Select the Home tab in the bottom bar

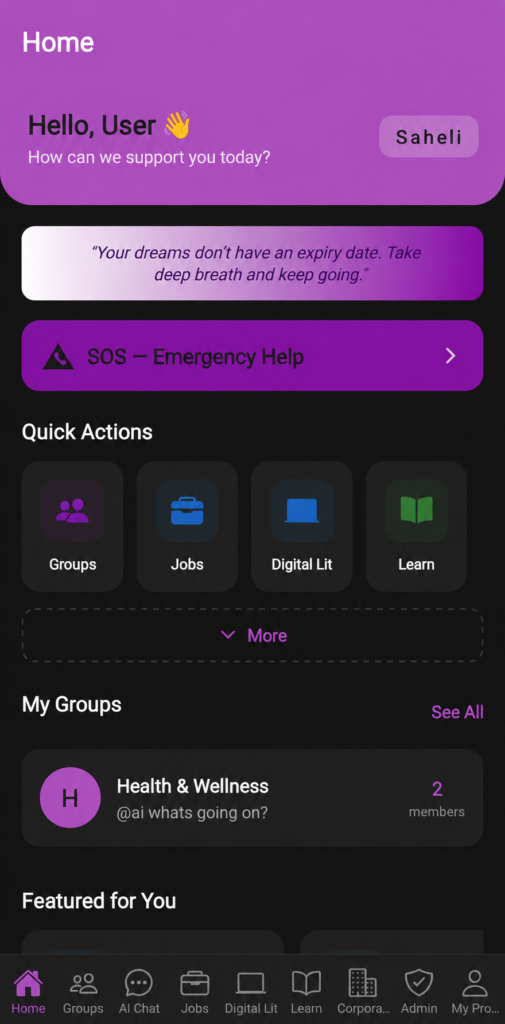(x=28, y=991)
